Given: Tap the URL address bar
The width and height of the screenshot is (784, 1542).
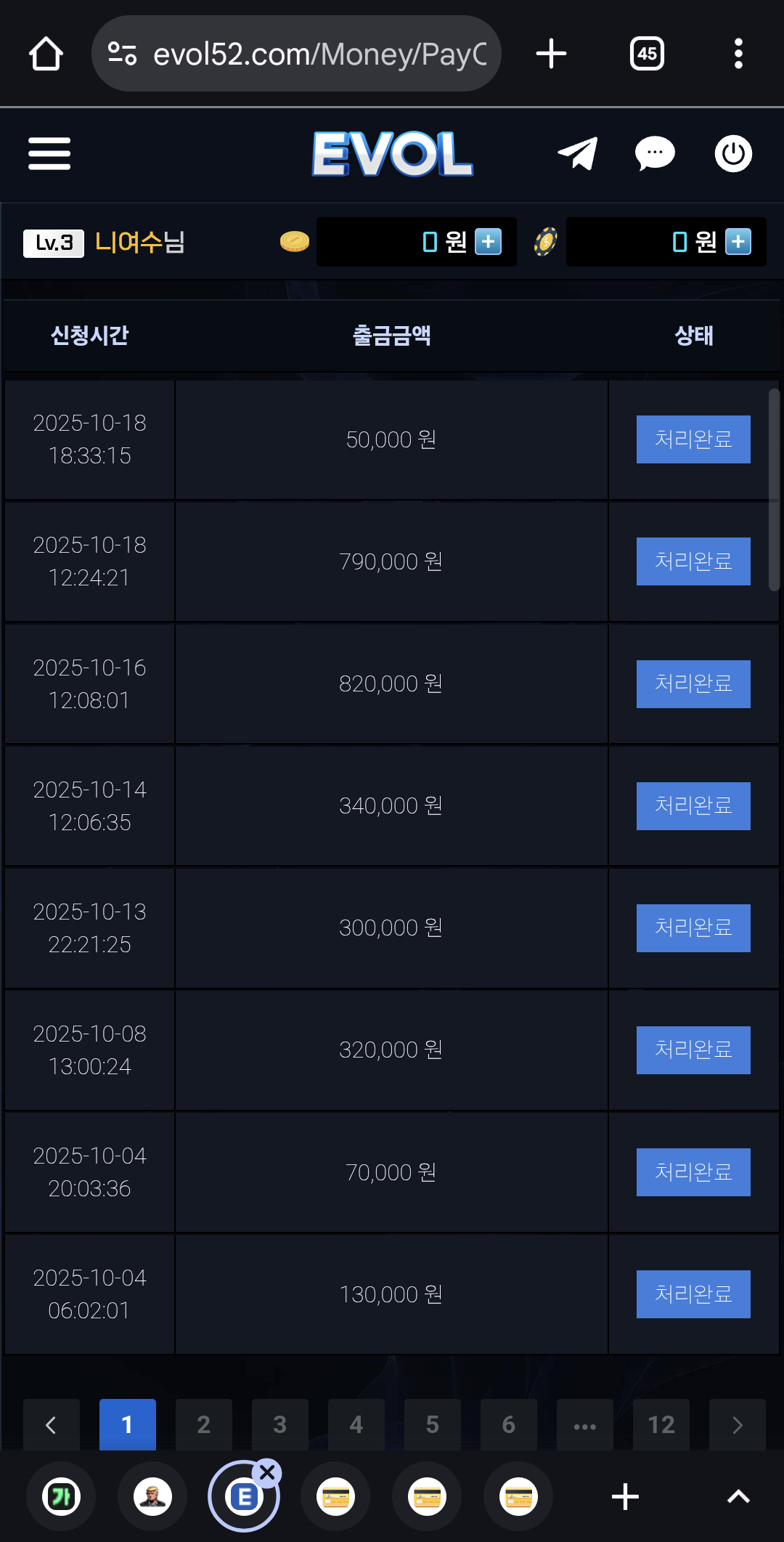Looking at the screenshot, I should click(x=305, y=54).
